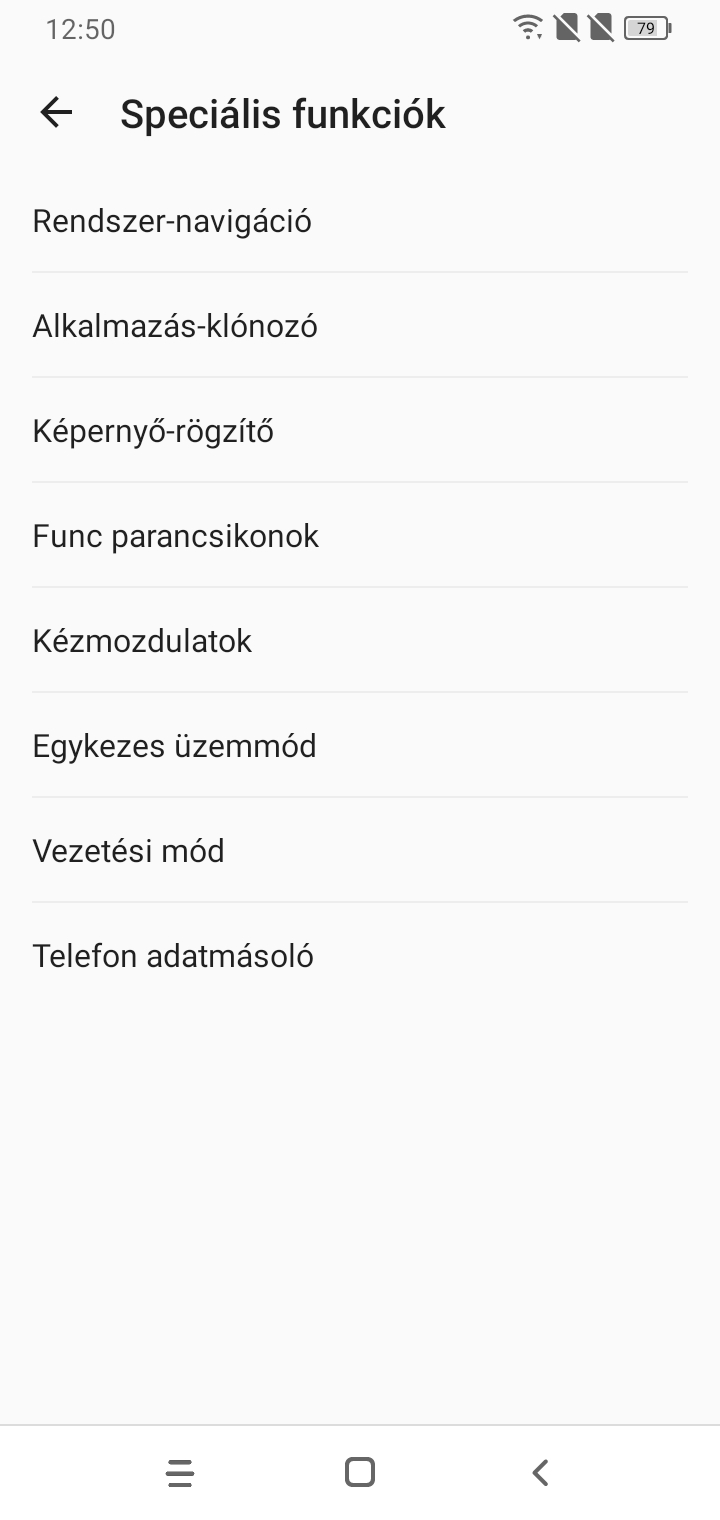Open Egykezes üzemmód
The width and height of the screenshot is (720, 1520).
click(360, 745)
